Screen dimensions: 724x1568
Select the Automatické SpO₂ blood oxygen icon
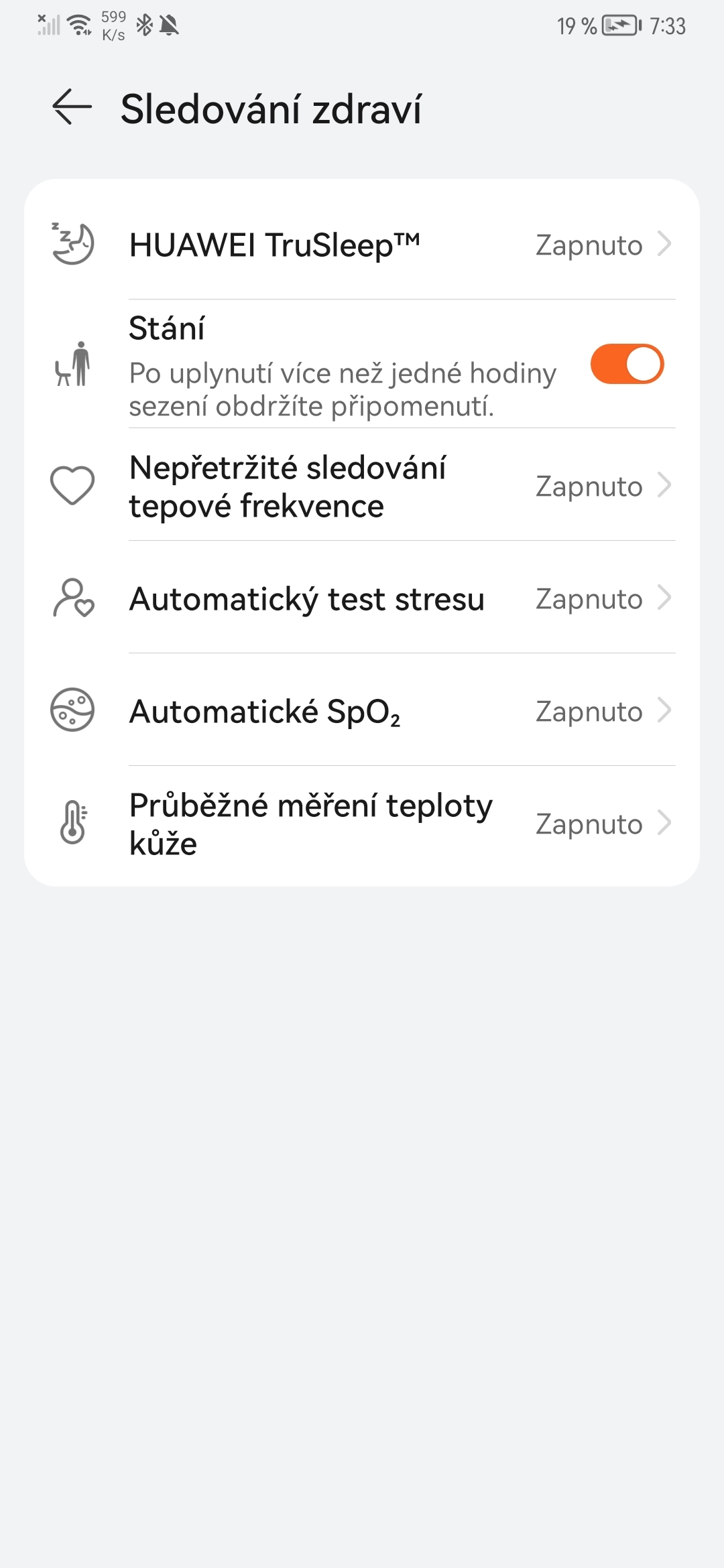[72, 710]
